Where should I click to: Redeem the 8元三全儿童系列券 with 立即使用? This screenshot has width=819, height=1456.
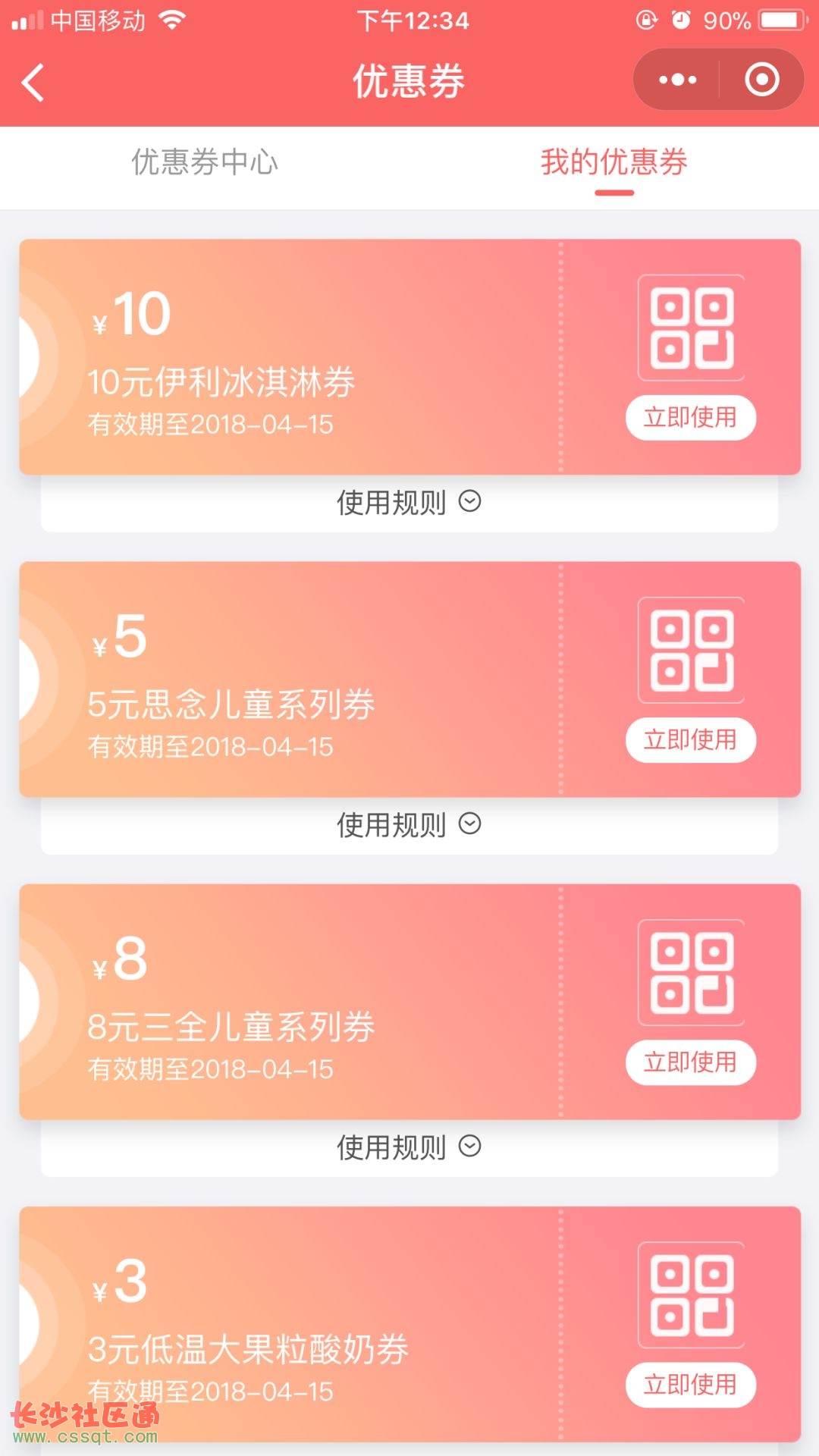click(x=690, y=1062)
